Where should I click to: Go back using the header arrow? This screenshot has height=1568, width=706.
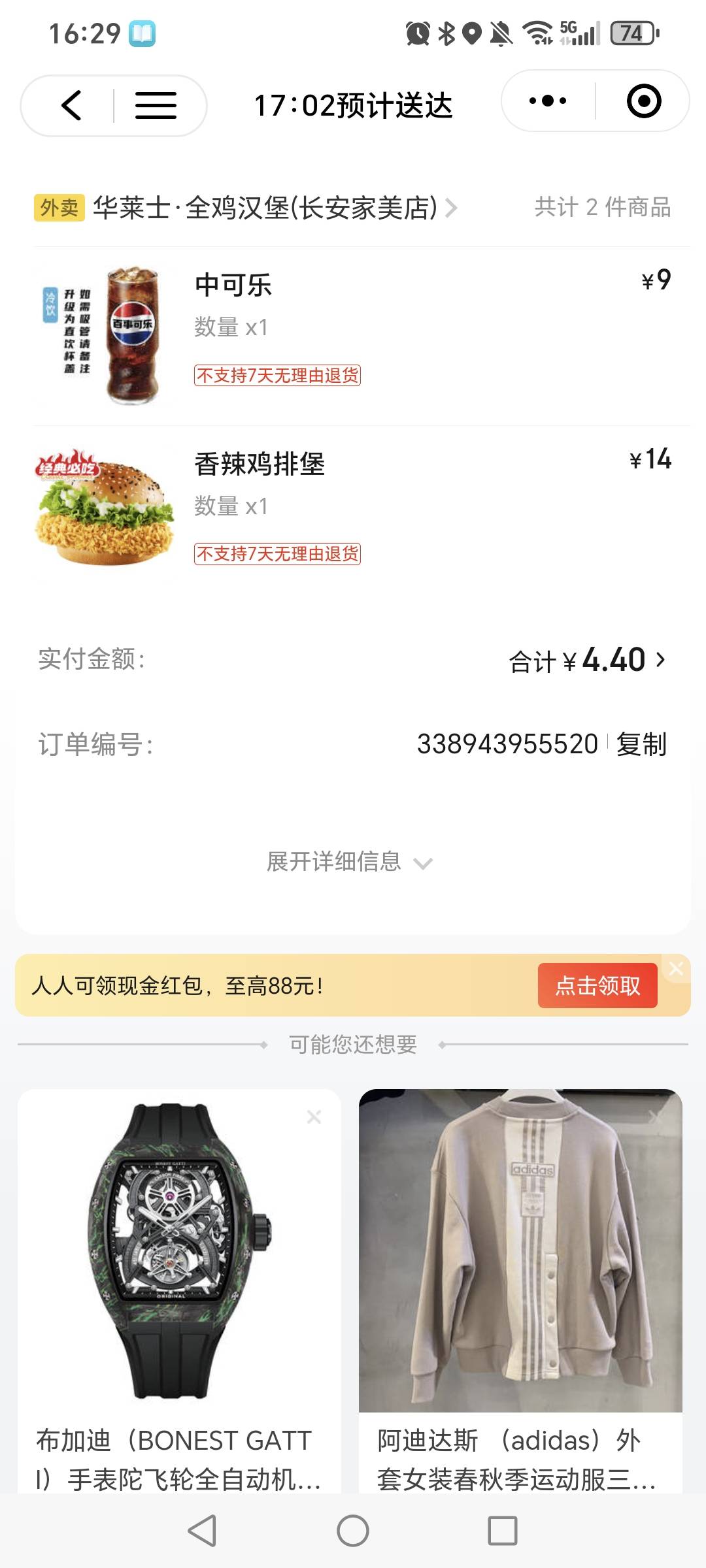tap(71, 105)
